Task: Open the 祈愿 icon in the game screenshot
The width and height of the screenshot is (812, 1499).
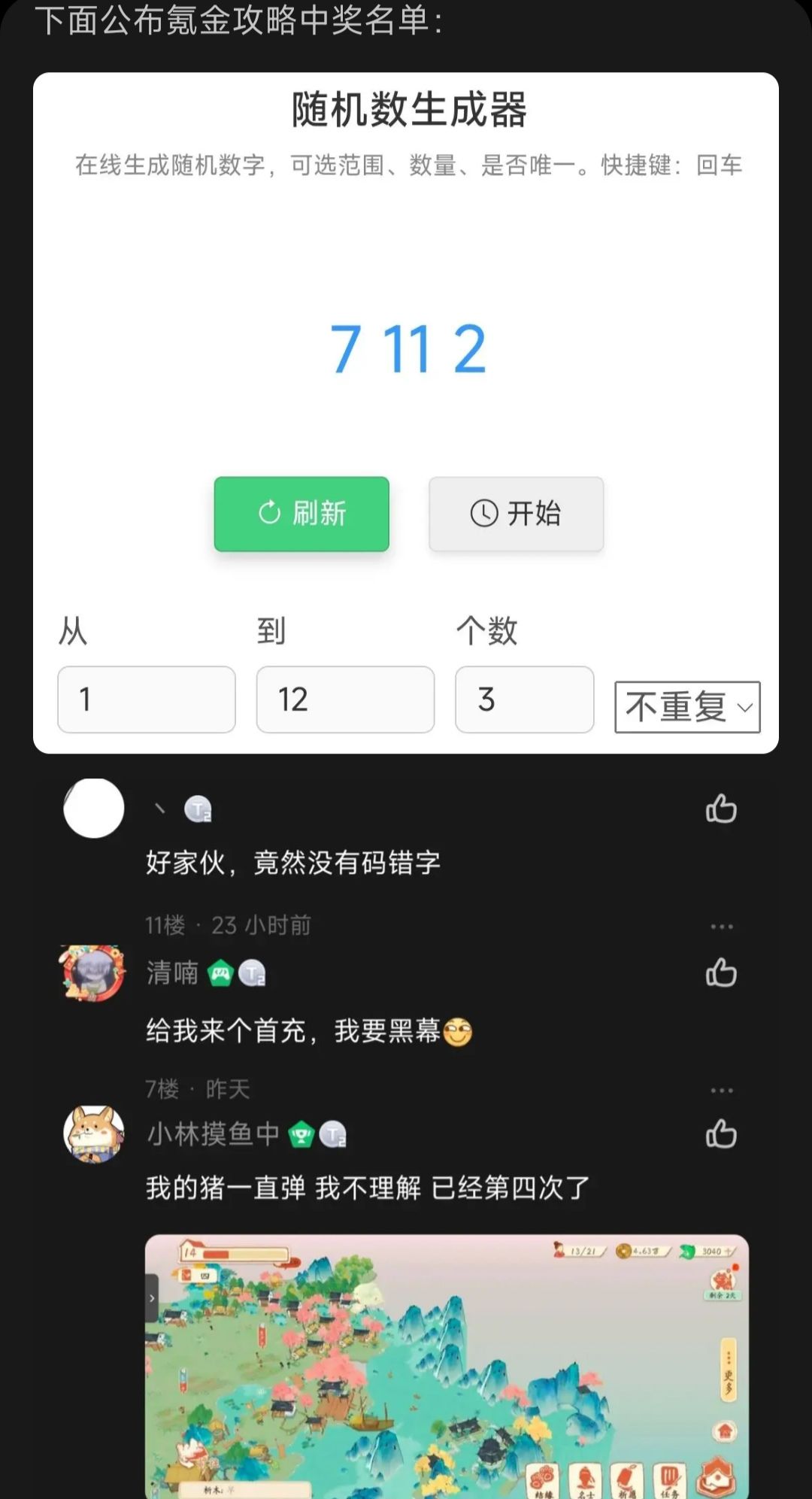Action: (626, 1476)
